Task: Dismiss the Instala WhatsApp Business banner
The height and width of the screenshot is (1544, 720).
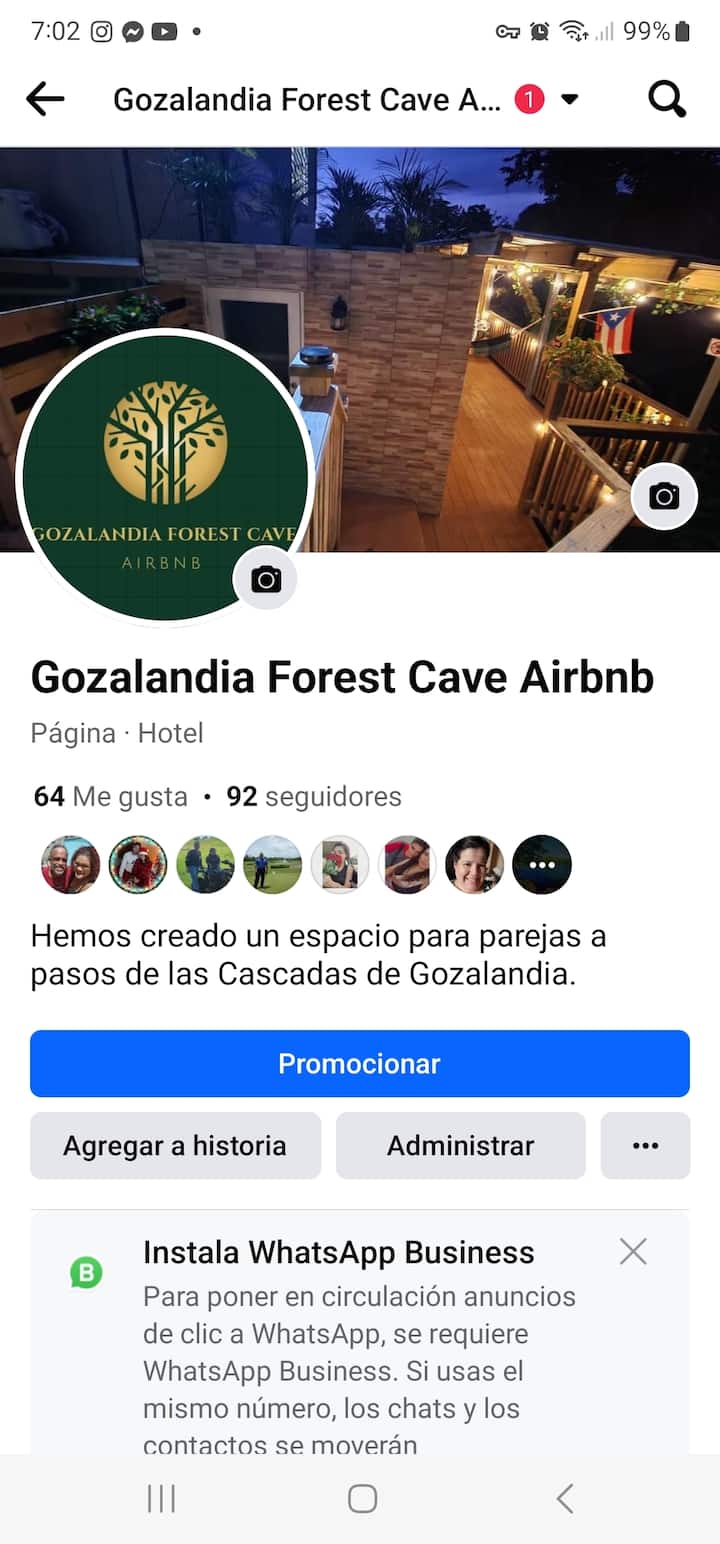Action: pos(633,1251)
